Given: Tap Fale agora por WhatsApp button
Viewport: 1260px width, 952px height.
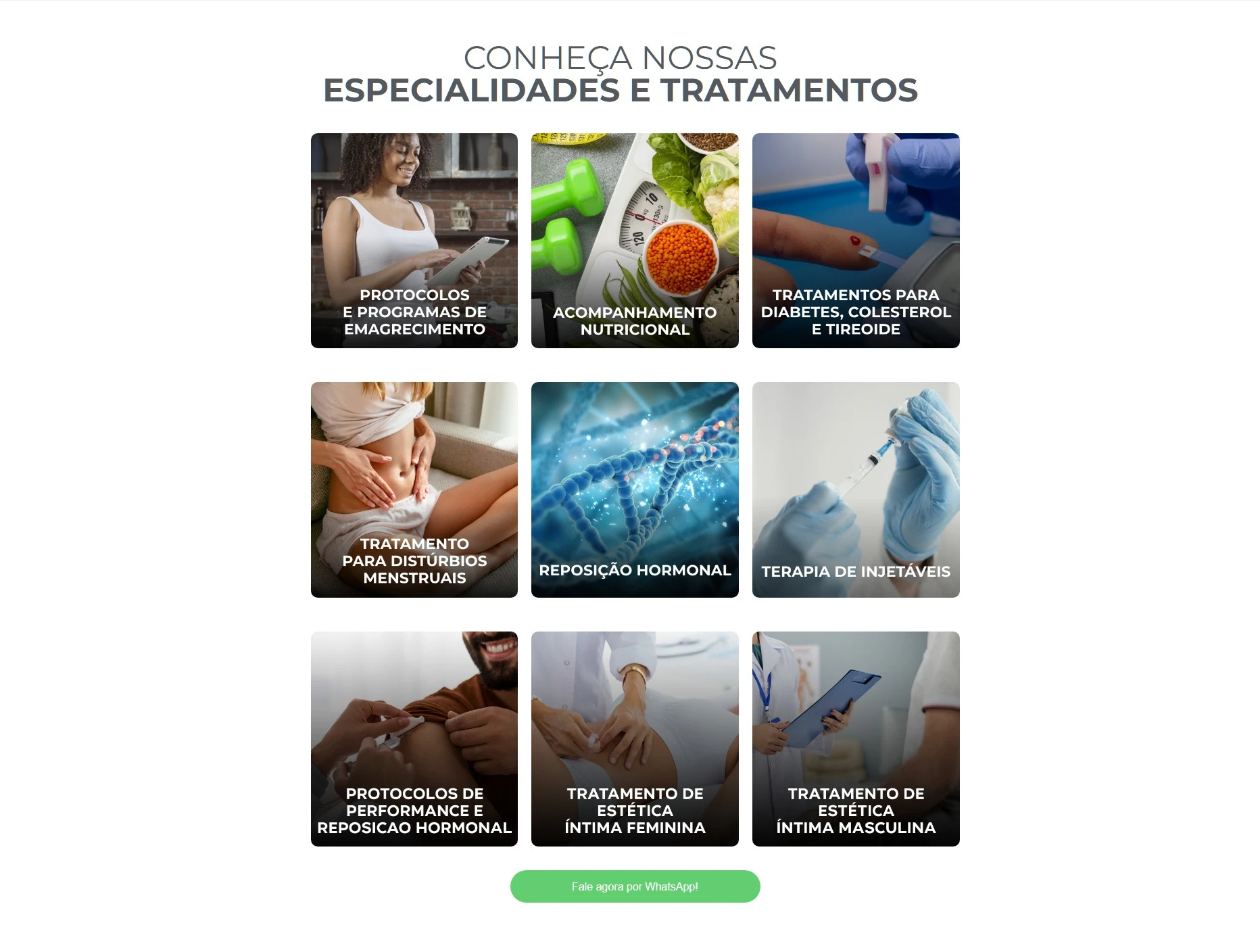Looking at the screenshot, I should point(635,886).
